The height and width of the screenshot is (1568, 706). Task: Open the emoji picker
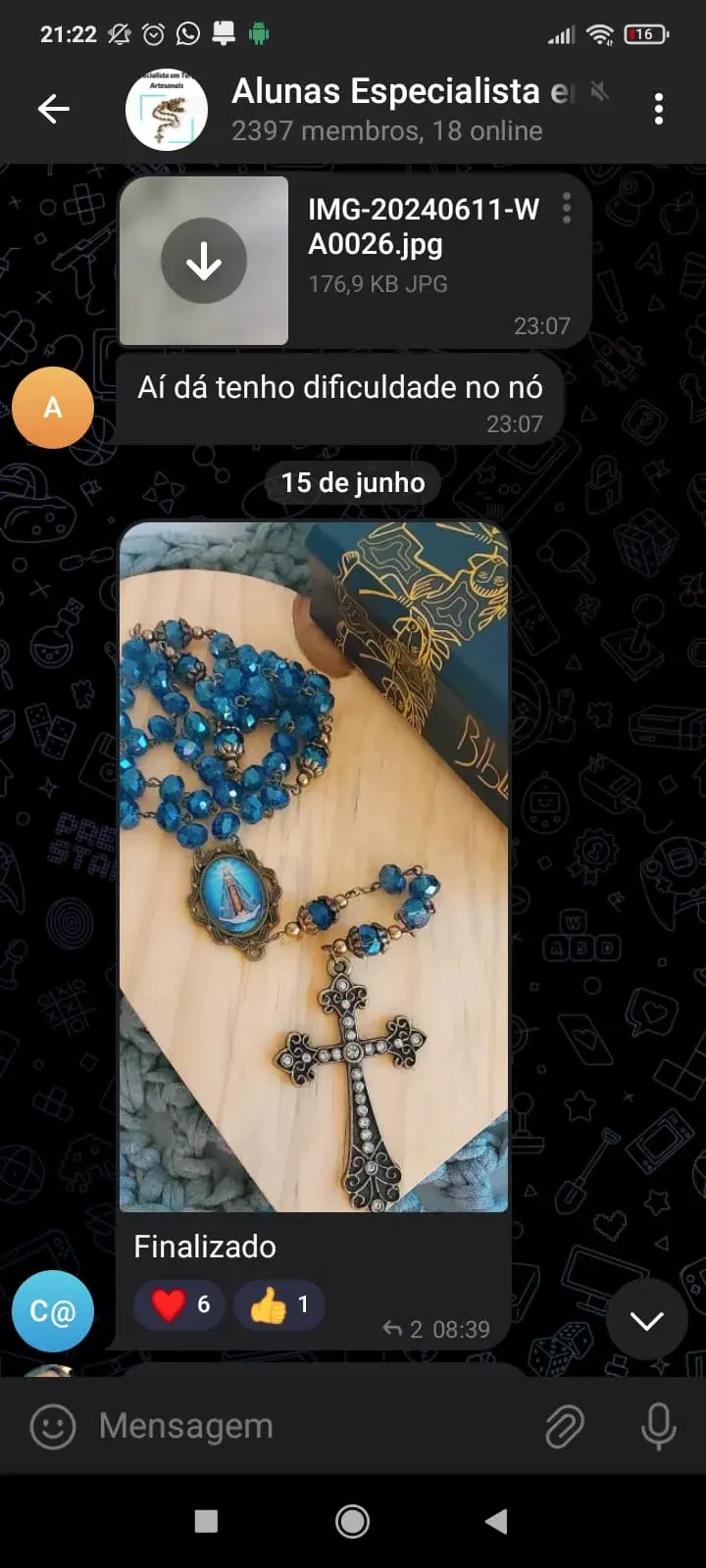[53, 1426]
